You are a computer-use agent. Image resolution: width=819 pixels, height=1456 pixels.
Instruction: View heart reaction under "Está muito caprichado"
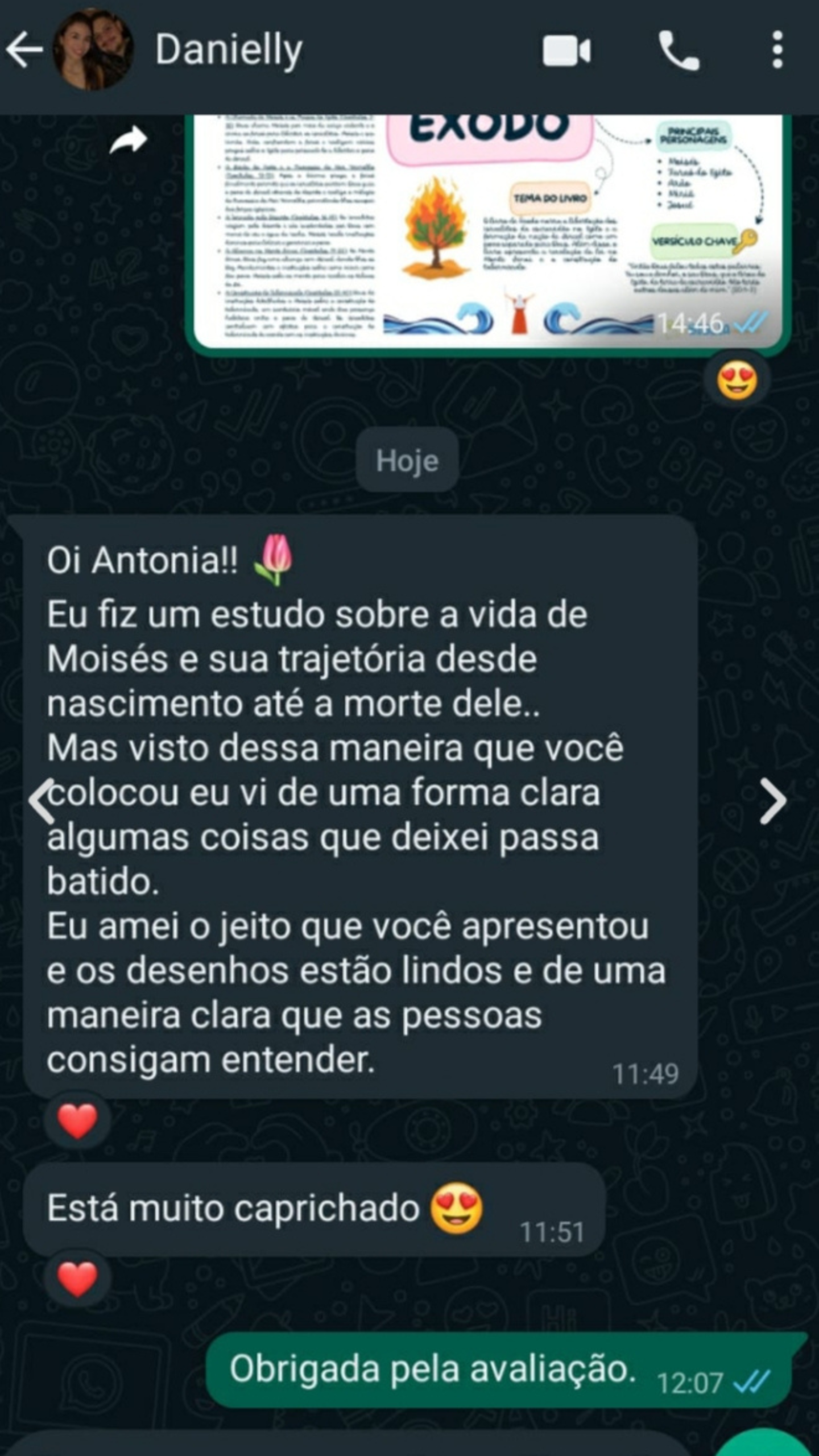[77, 1280]
